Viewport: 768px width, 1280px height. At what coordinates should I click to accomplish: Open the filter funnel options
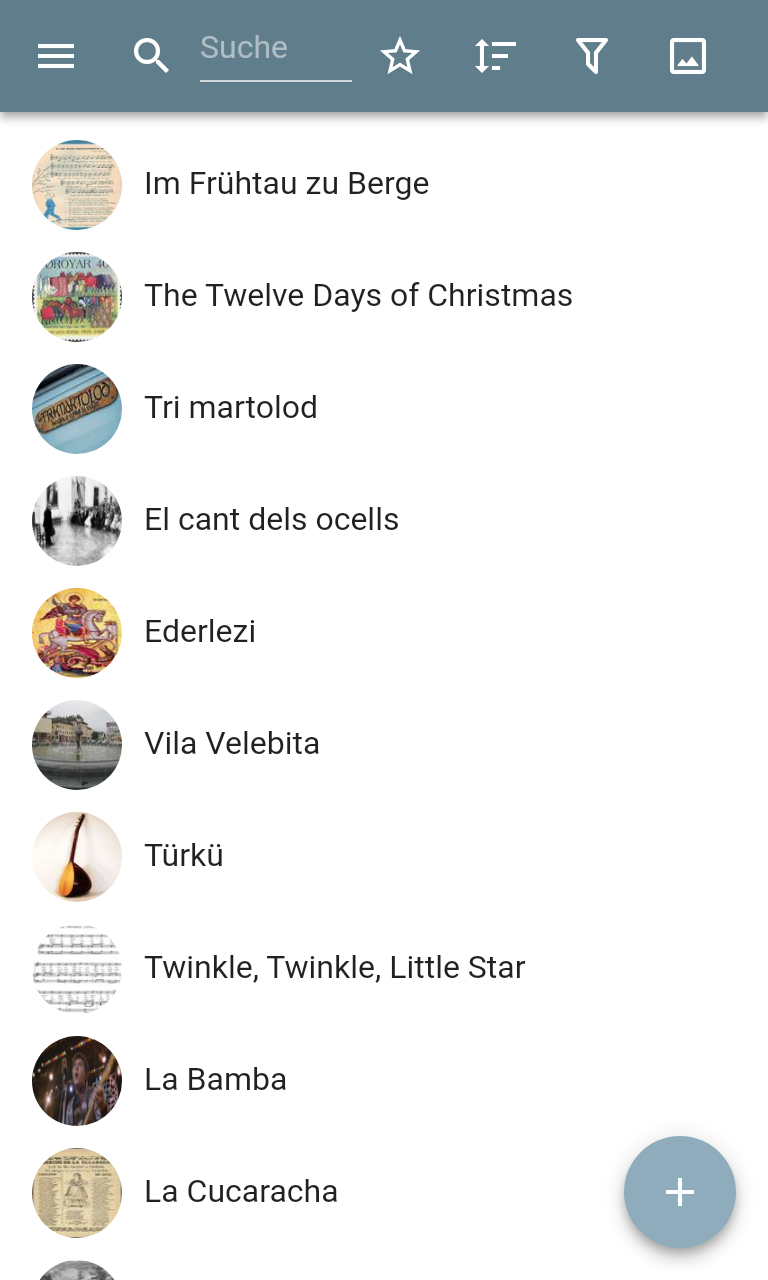pyautogui.click(x=592, y=56)
